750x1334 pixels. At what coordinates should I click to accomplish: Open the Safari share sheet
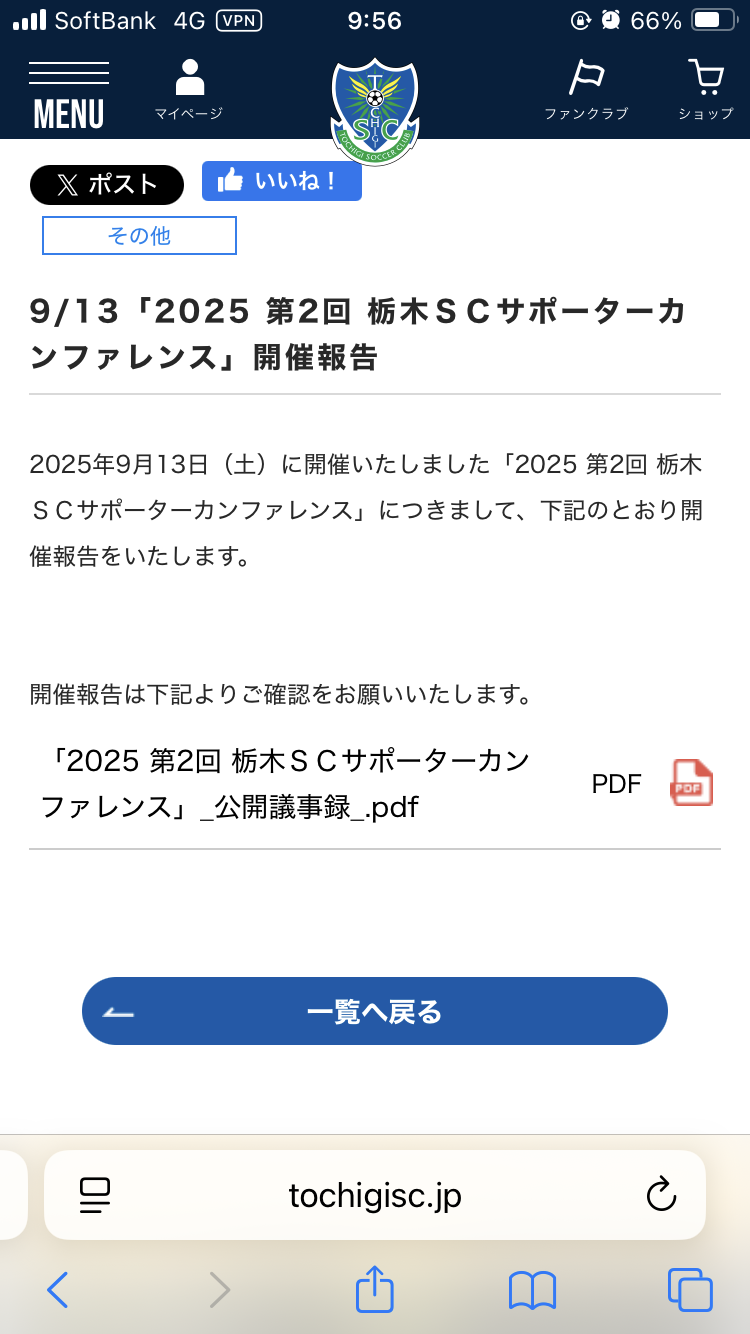(x=375, y=1289)
